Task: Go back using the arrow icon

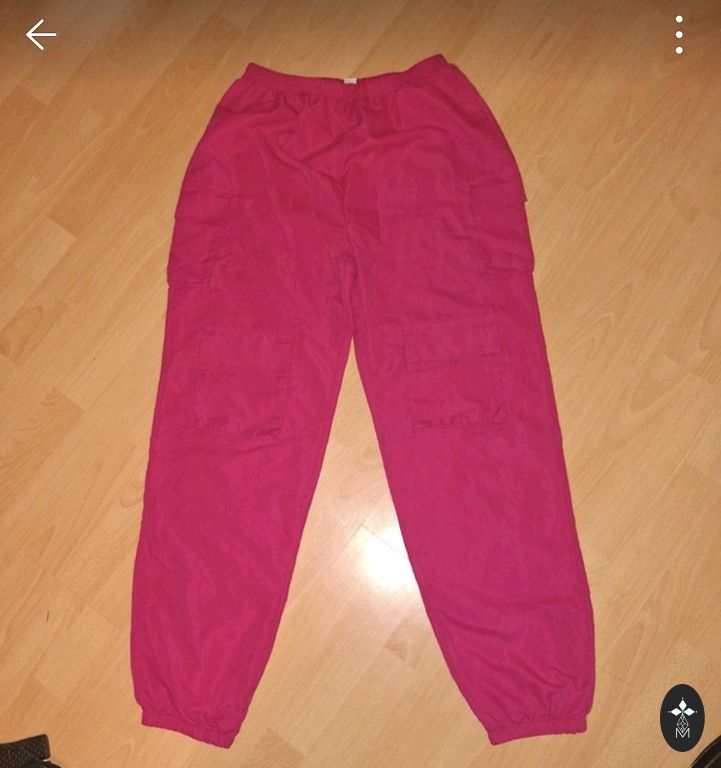Action: tap(41, 35)
